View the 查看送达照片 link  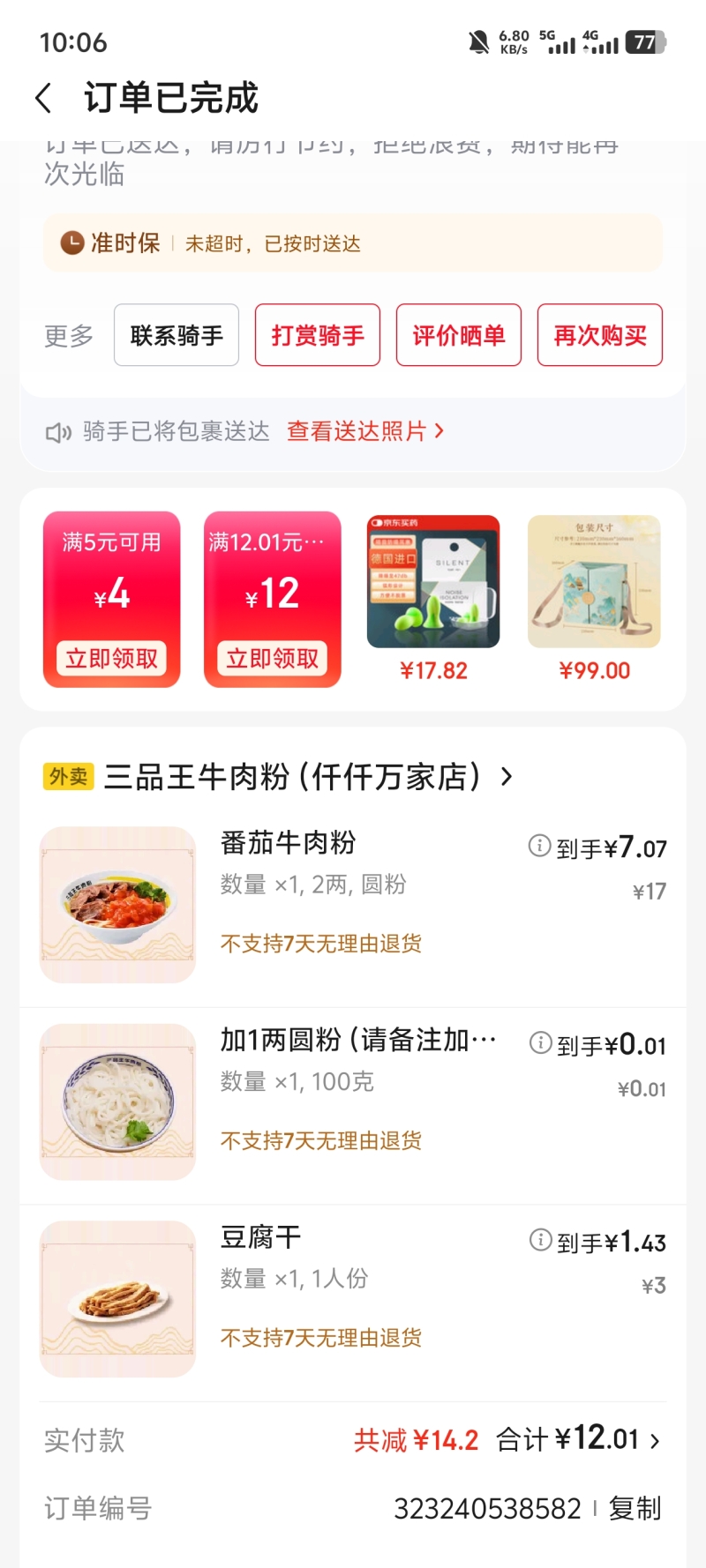(x=365, y=431)
